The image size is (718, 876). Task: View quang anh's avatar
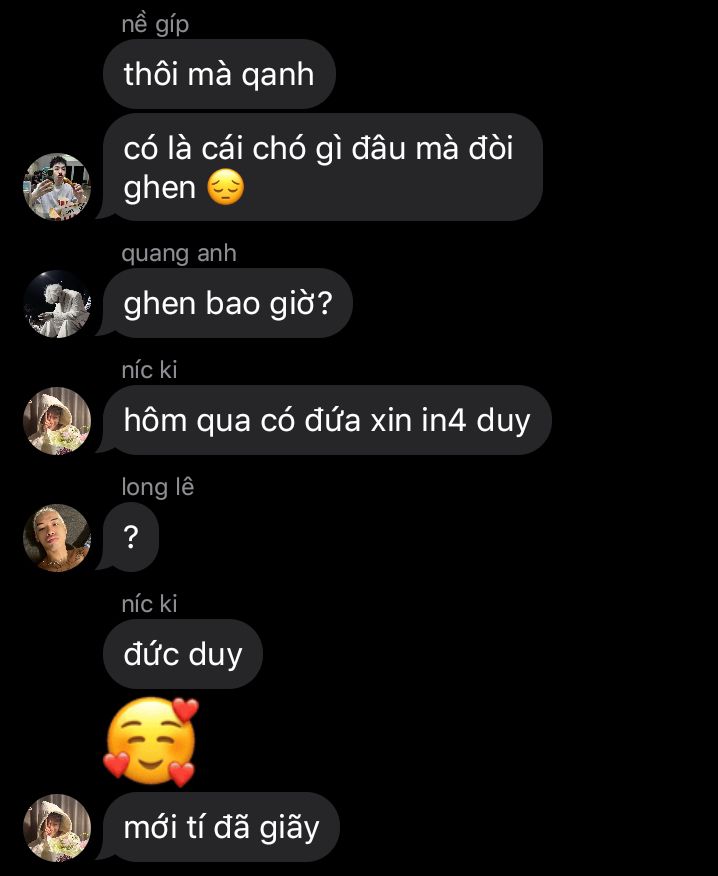pyautogui.click(x=57, y=304)
